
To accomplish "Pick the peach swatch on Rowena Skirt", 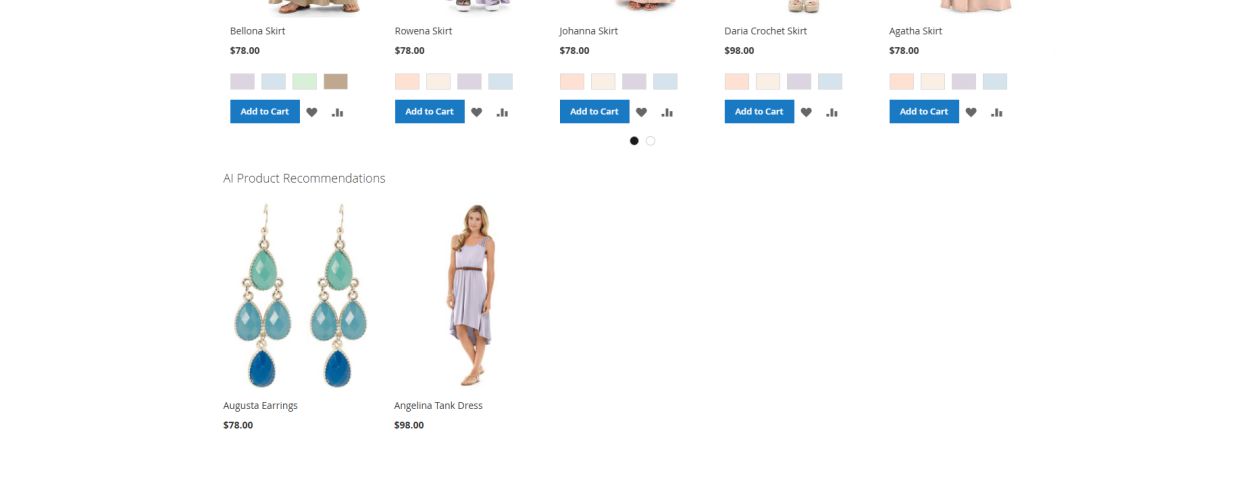I will point(407,81).
